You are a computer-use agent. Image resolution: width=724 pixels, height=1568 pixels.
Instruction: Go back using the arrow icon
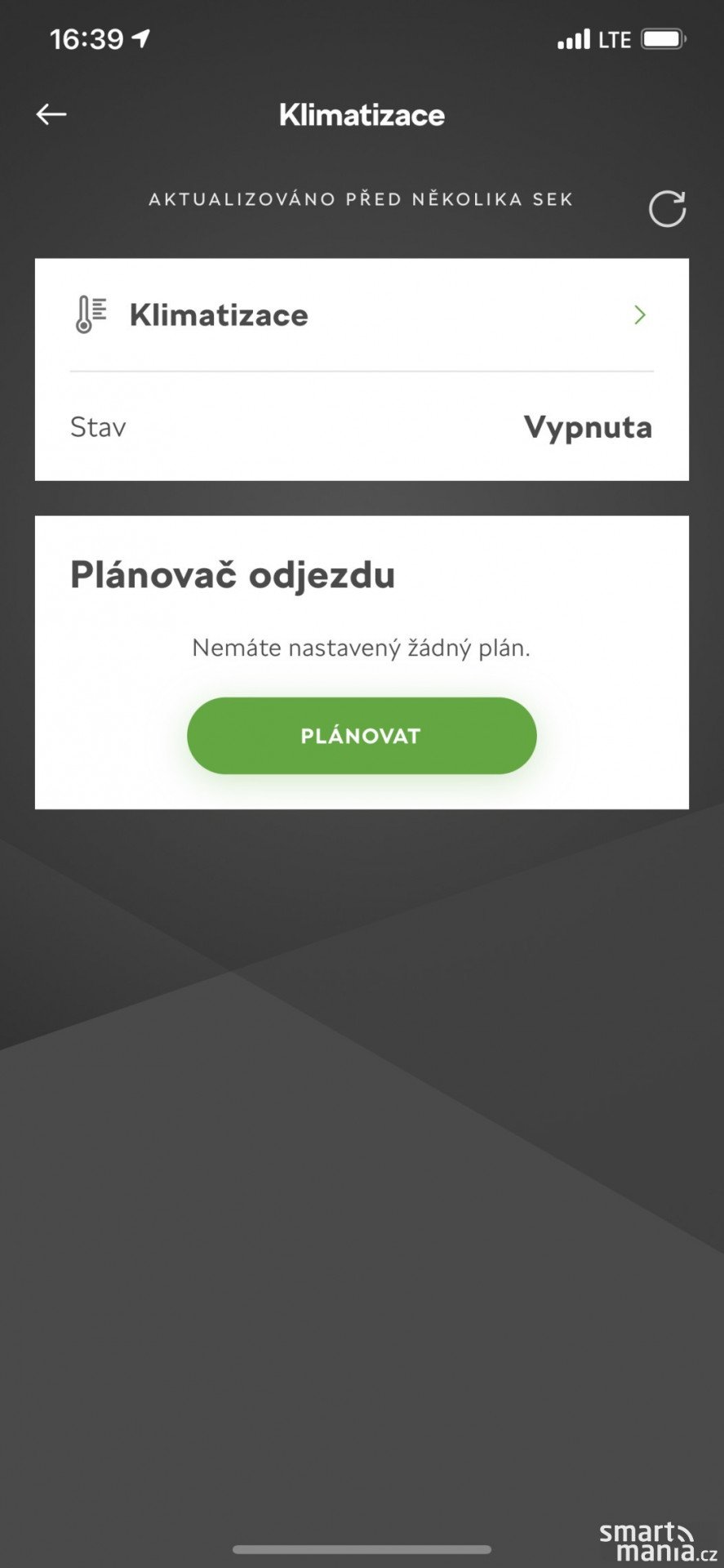(x=51, y=114)
